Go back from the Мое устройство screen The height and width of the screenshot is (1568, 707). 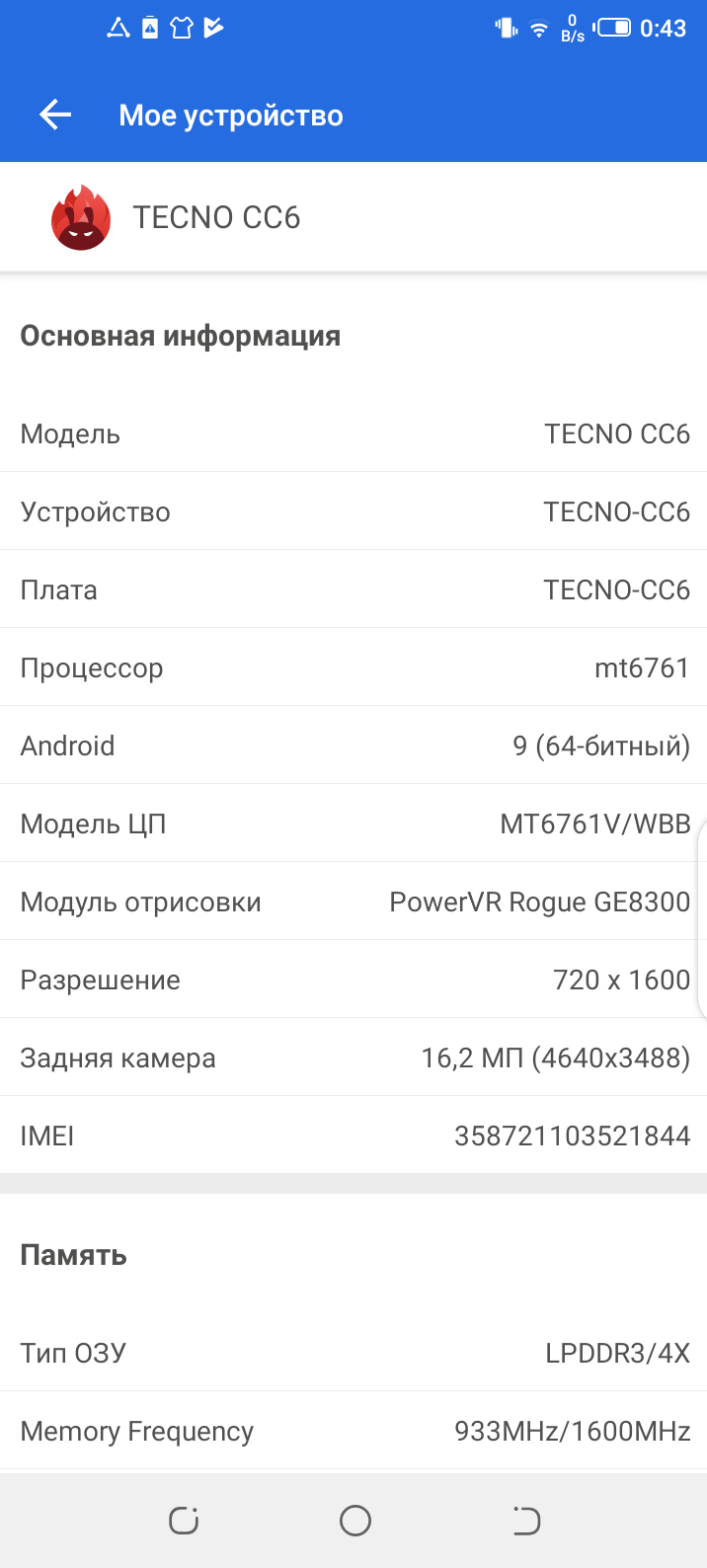click(55, 116)
